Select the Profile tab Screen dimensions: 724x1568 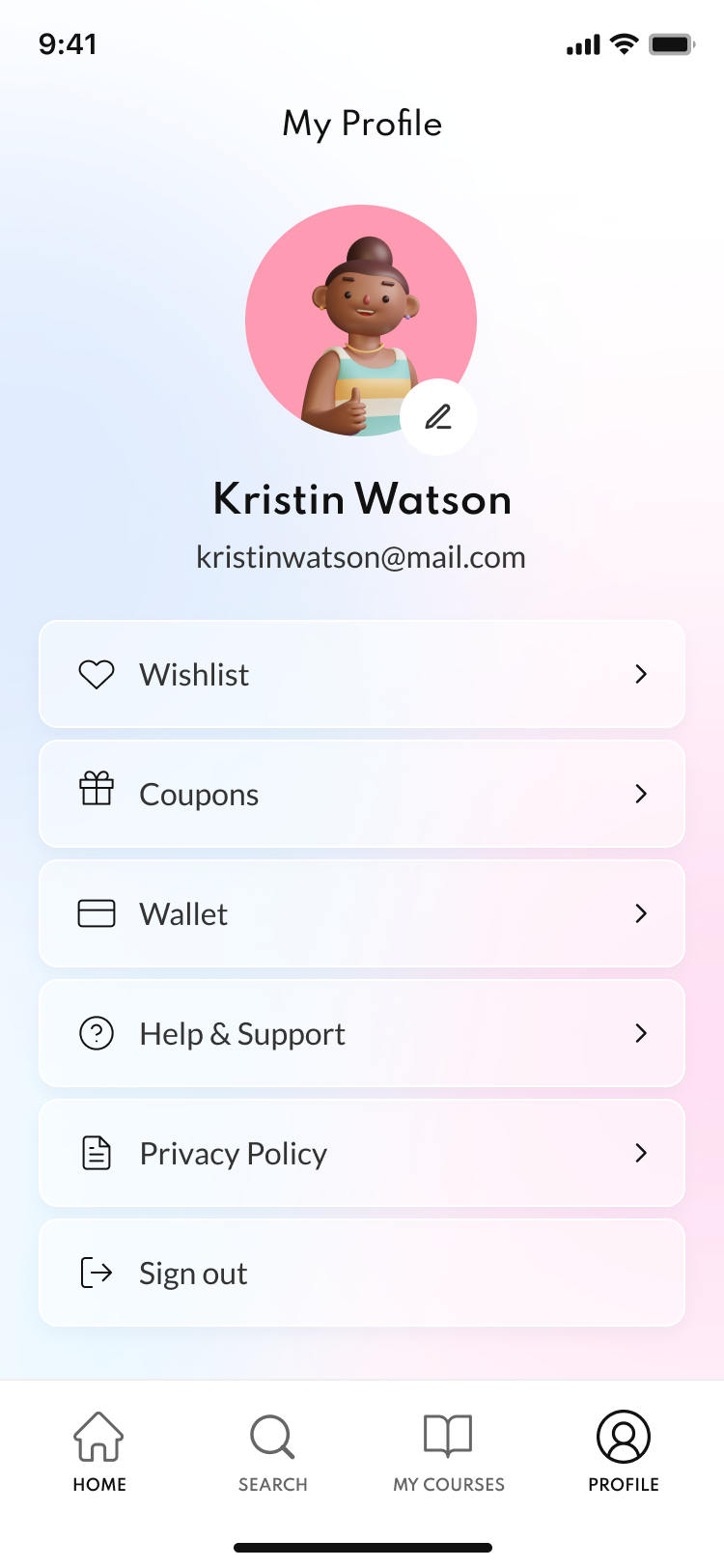[x=624, y=1451]
